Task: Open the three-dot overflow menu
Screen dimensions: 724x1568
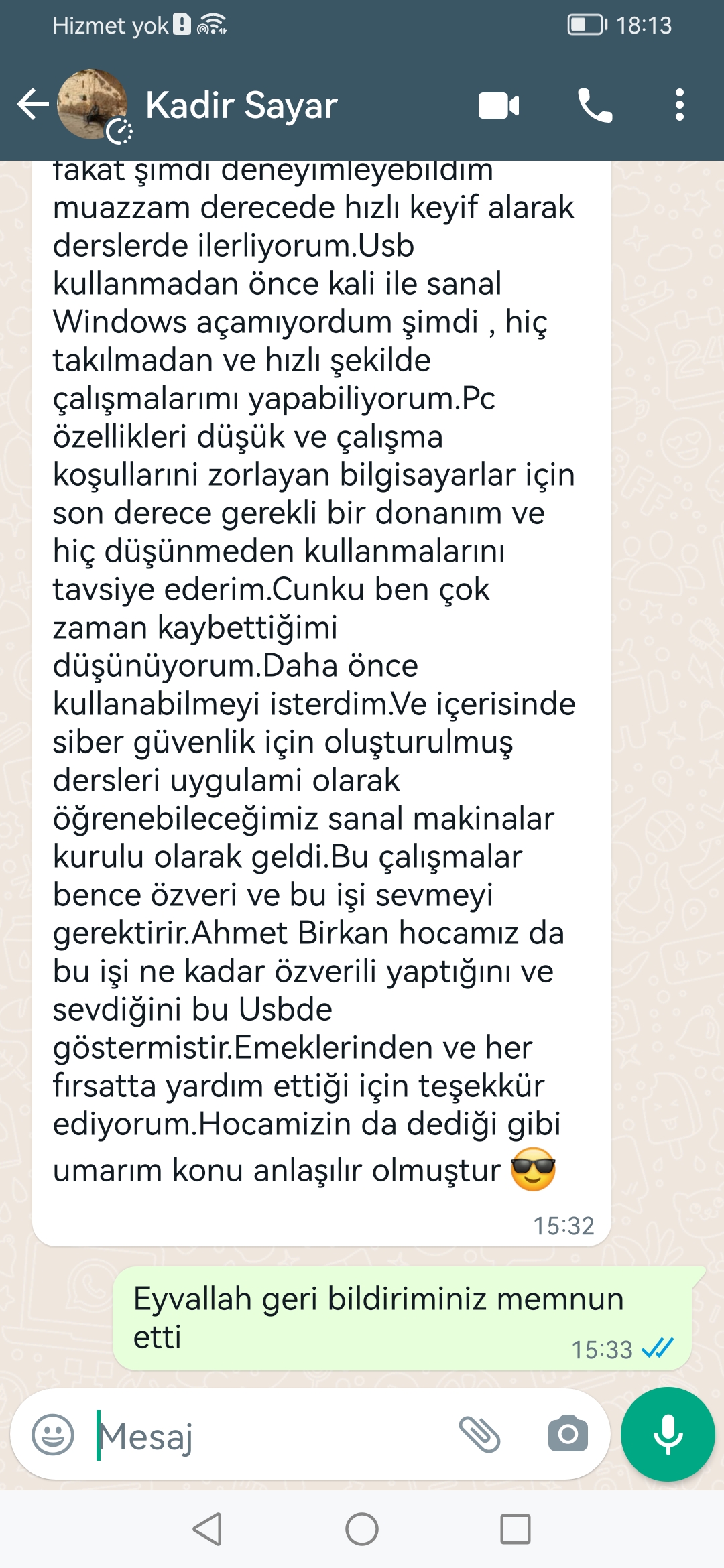Action: click(680, 105)
